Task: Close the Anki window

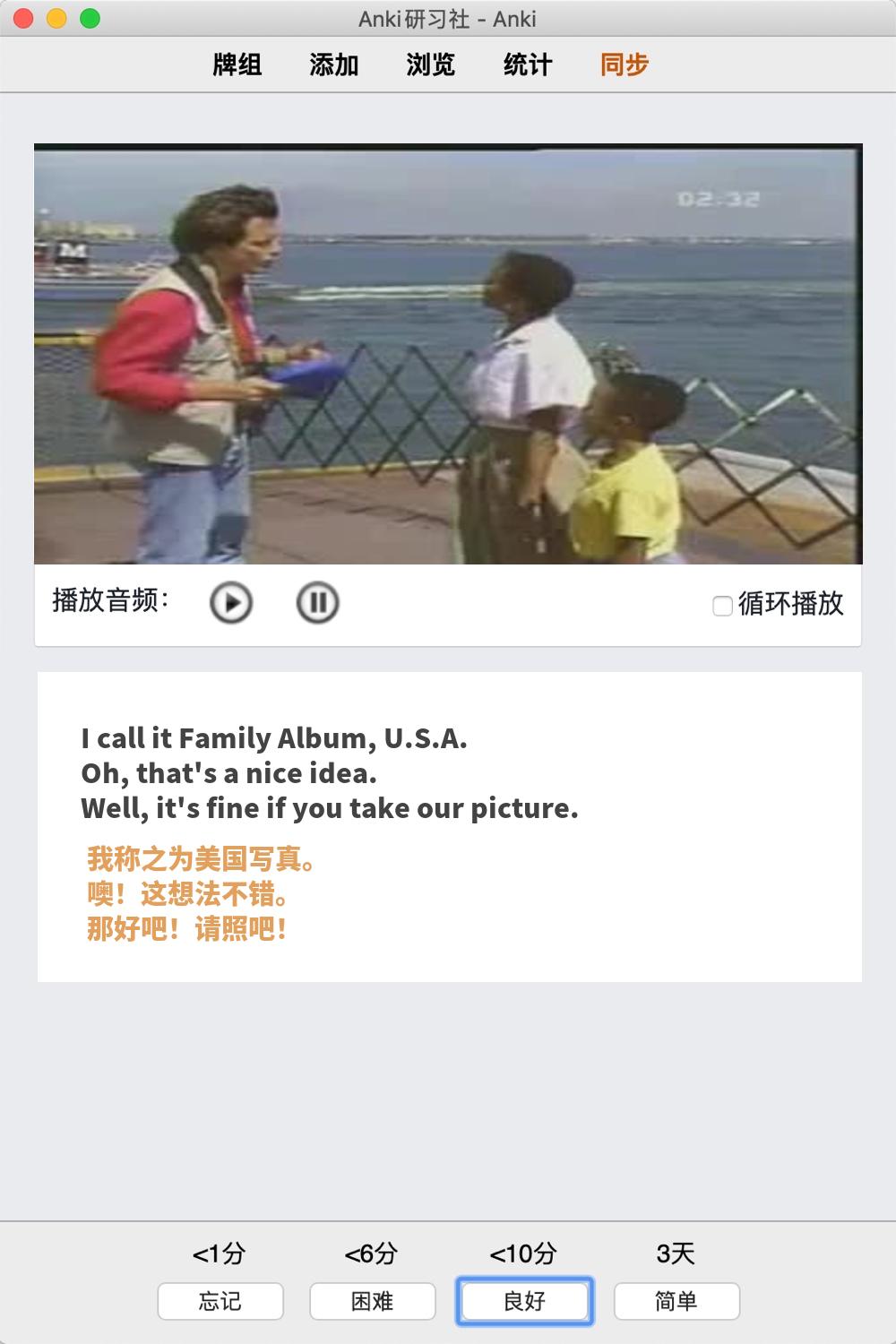Action: tap(24, 18)
